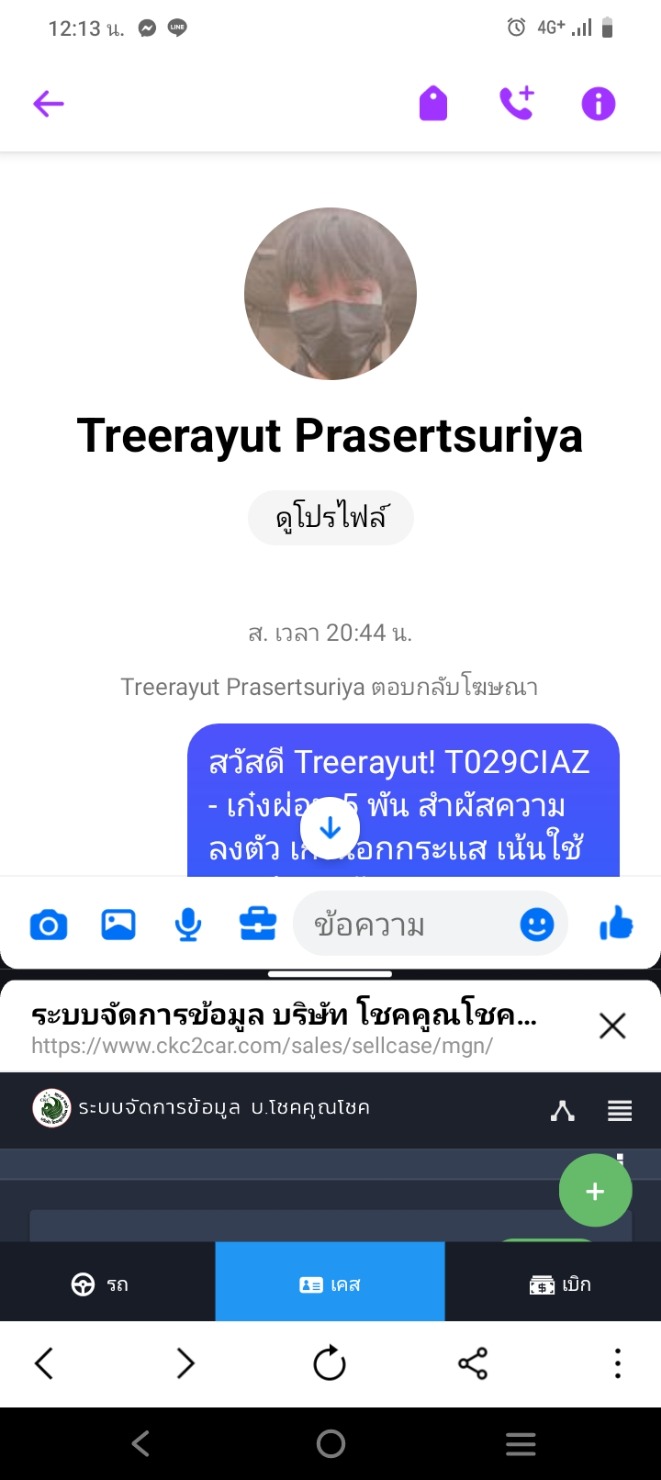The image size is (661, 1480).
Task: Start a call with Treerayut
Action: 516,103
